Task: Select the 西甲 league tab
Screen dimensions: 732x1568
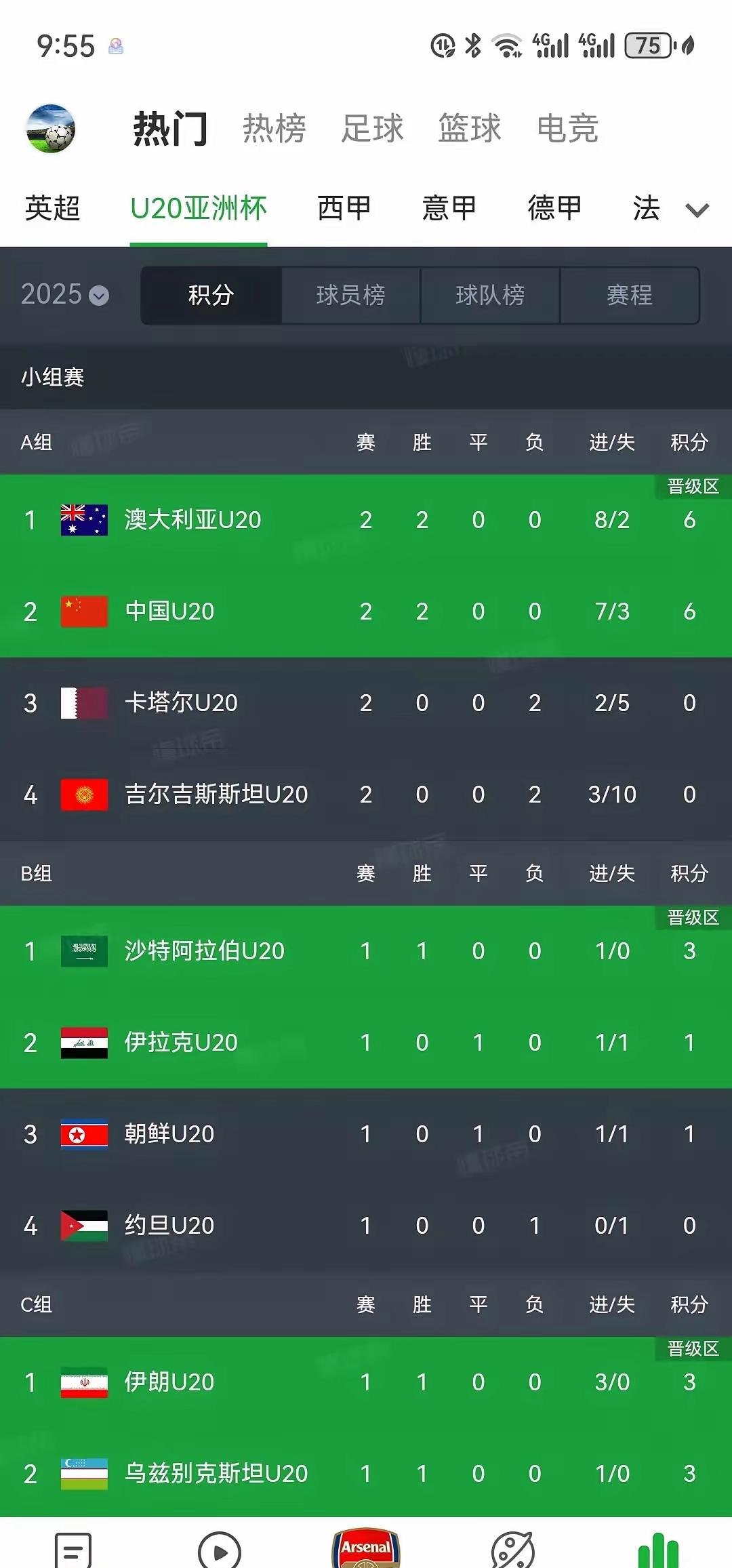Action: pos(345,209)
